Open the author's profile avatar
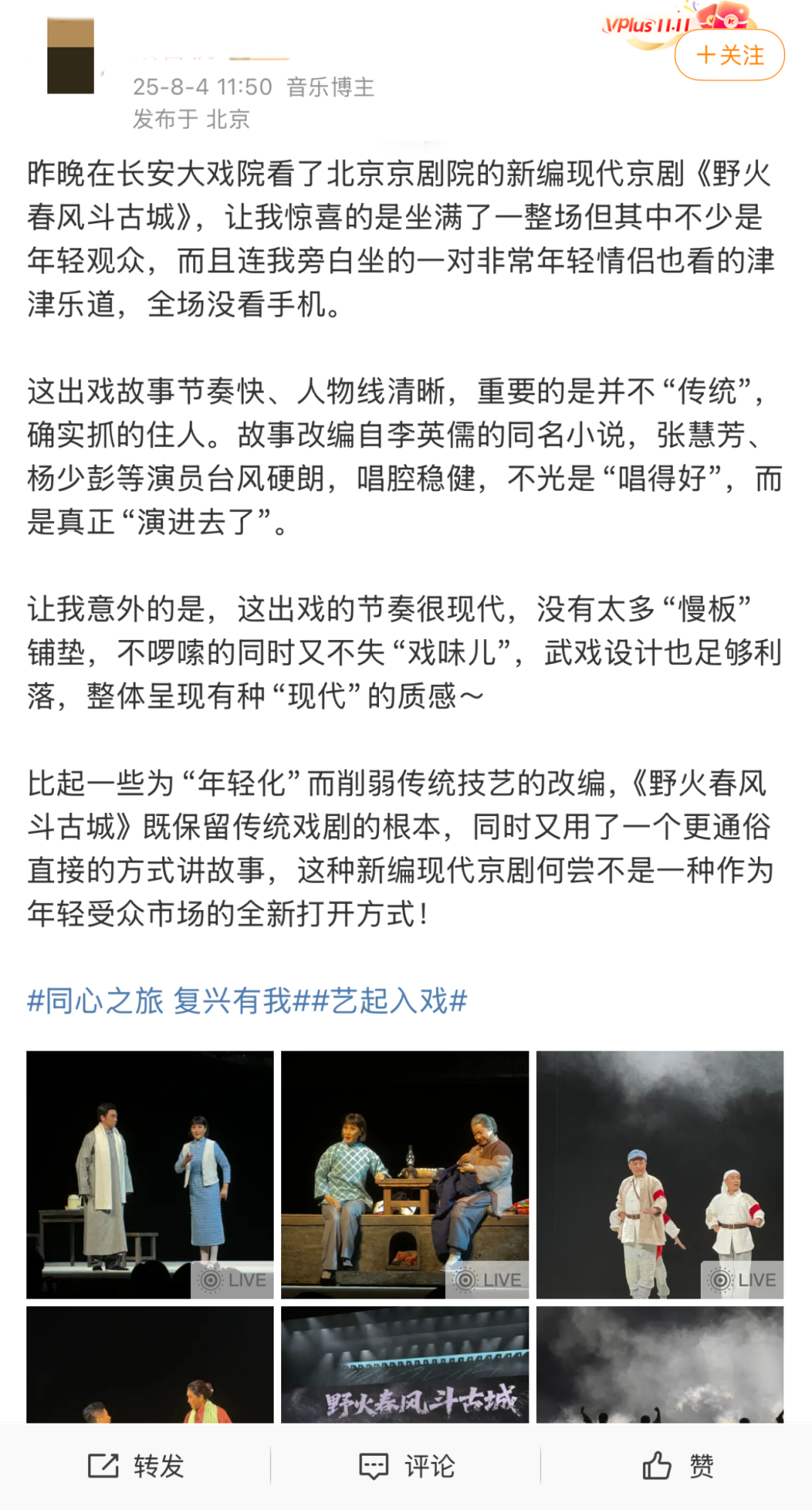This screenshot has height=1510, width=812. click(71, 57)
